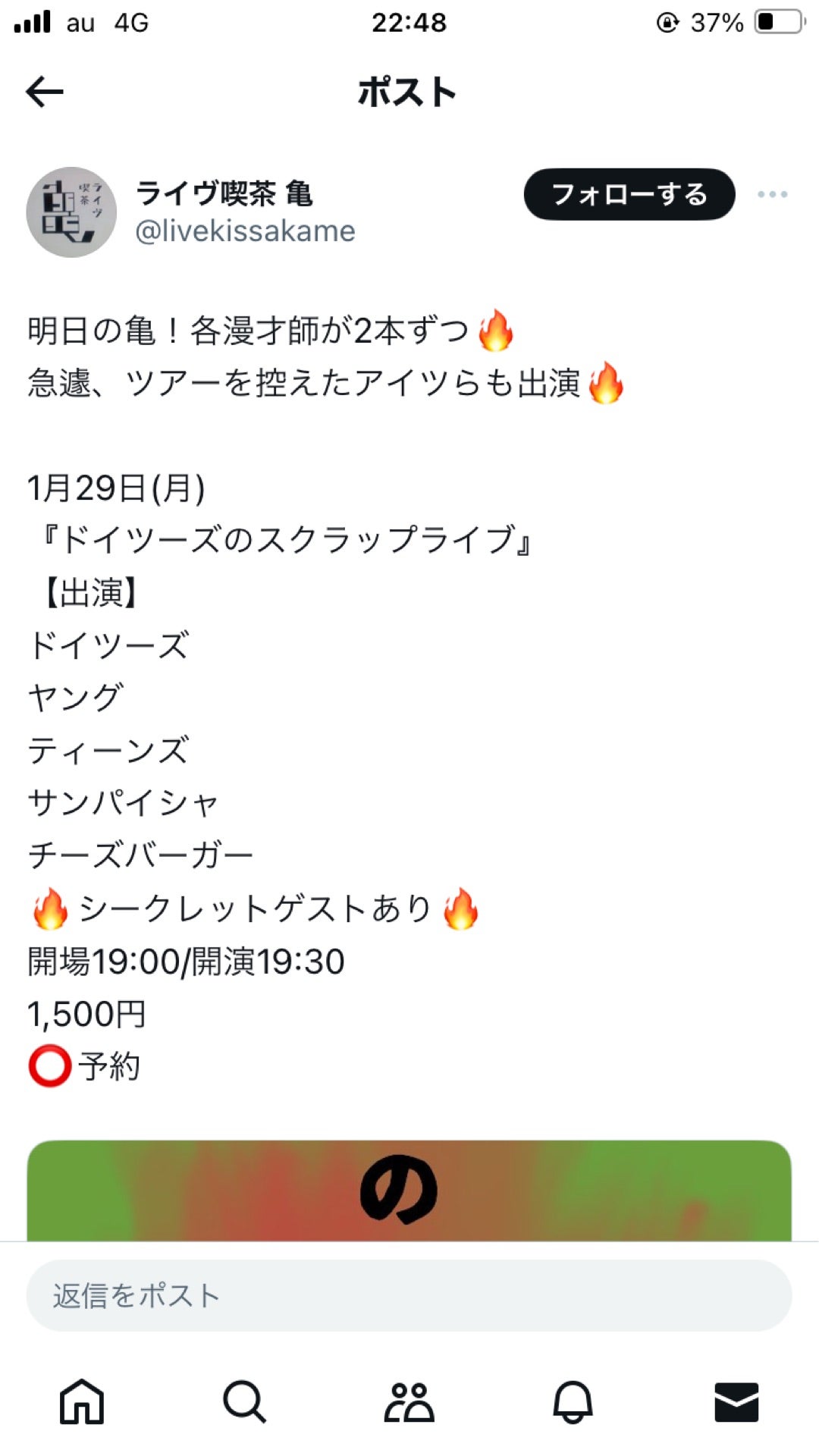This screenshot has height=1456, width=819.
Task: Open ライヴ喫茶 亀 profile avatar
Action: (x=71, y=212)
